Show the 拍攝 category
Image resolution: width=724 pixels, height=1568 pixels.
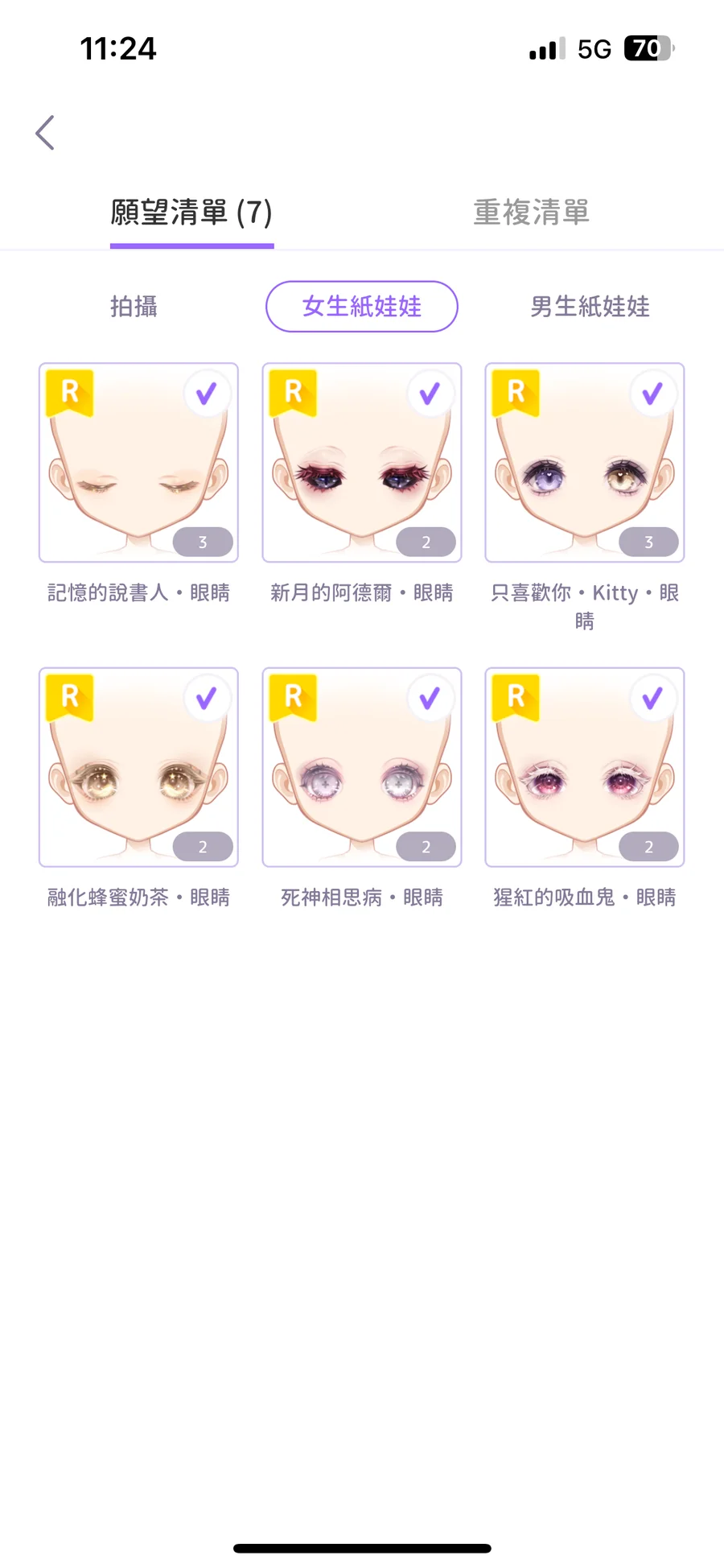pyautogui.click(x=134, y=307)
